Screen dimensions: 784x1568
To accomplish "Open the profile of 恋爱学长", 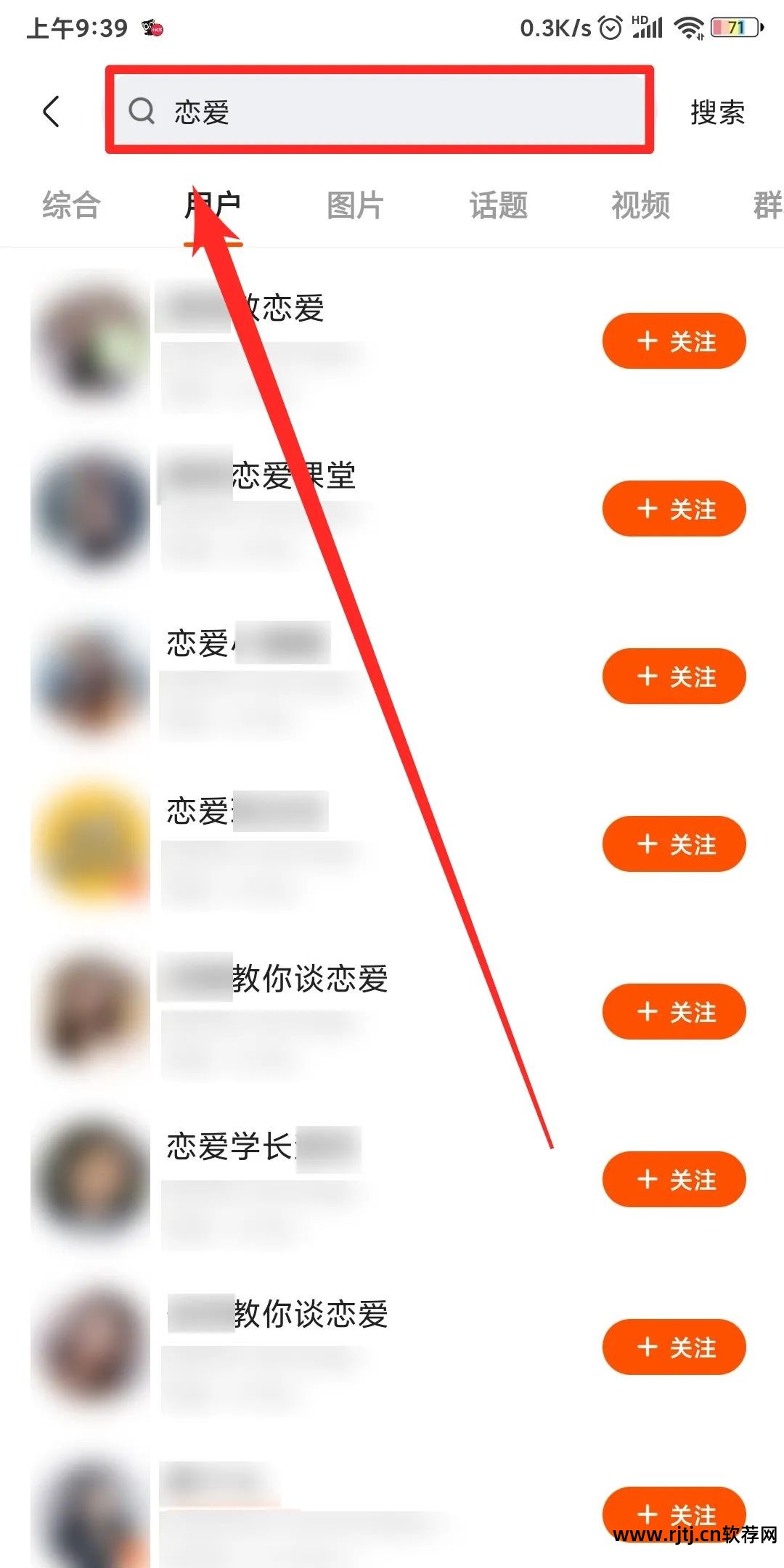I will 229,1147.
